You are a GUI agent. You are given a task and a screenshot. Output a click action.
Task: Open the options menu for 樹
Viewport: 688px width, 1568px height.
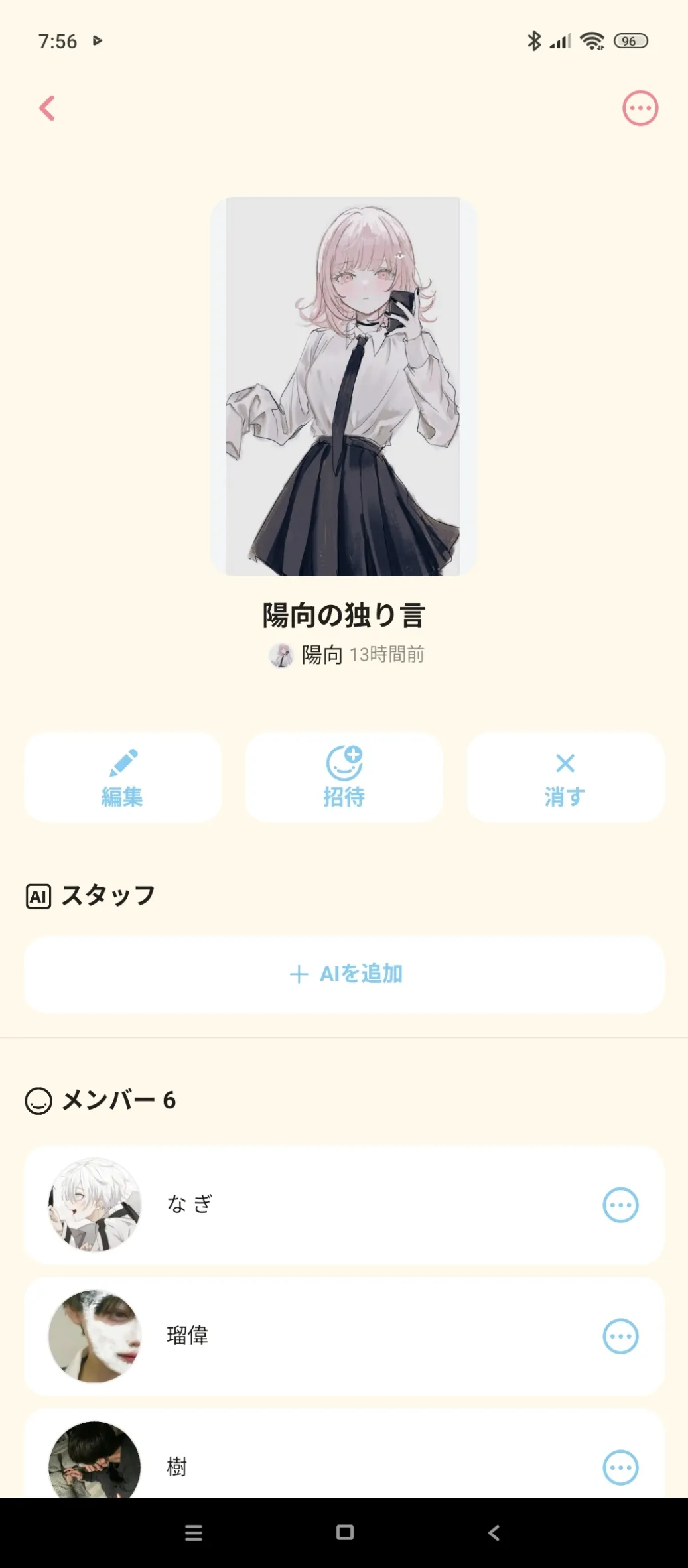(x=620, y=1467)
